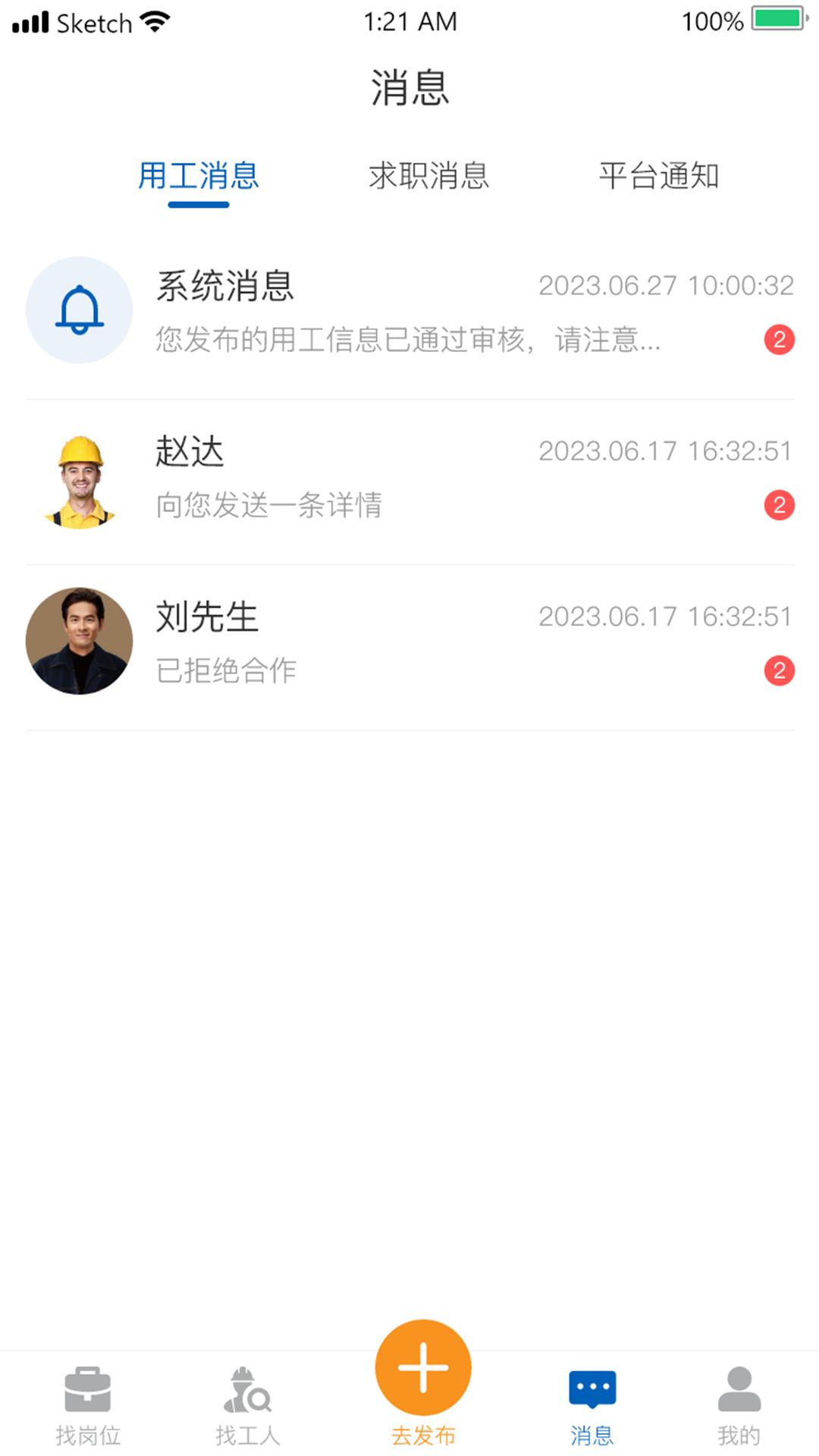This screenshot has width=819, height=1456.
Task: Go to the 找工人 tab
Action: click(x=248, y=1404)
